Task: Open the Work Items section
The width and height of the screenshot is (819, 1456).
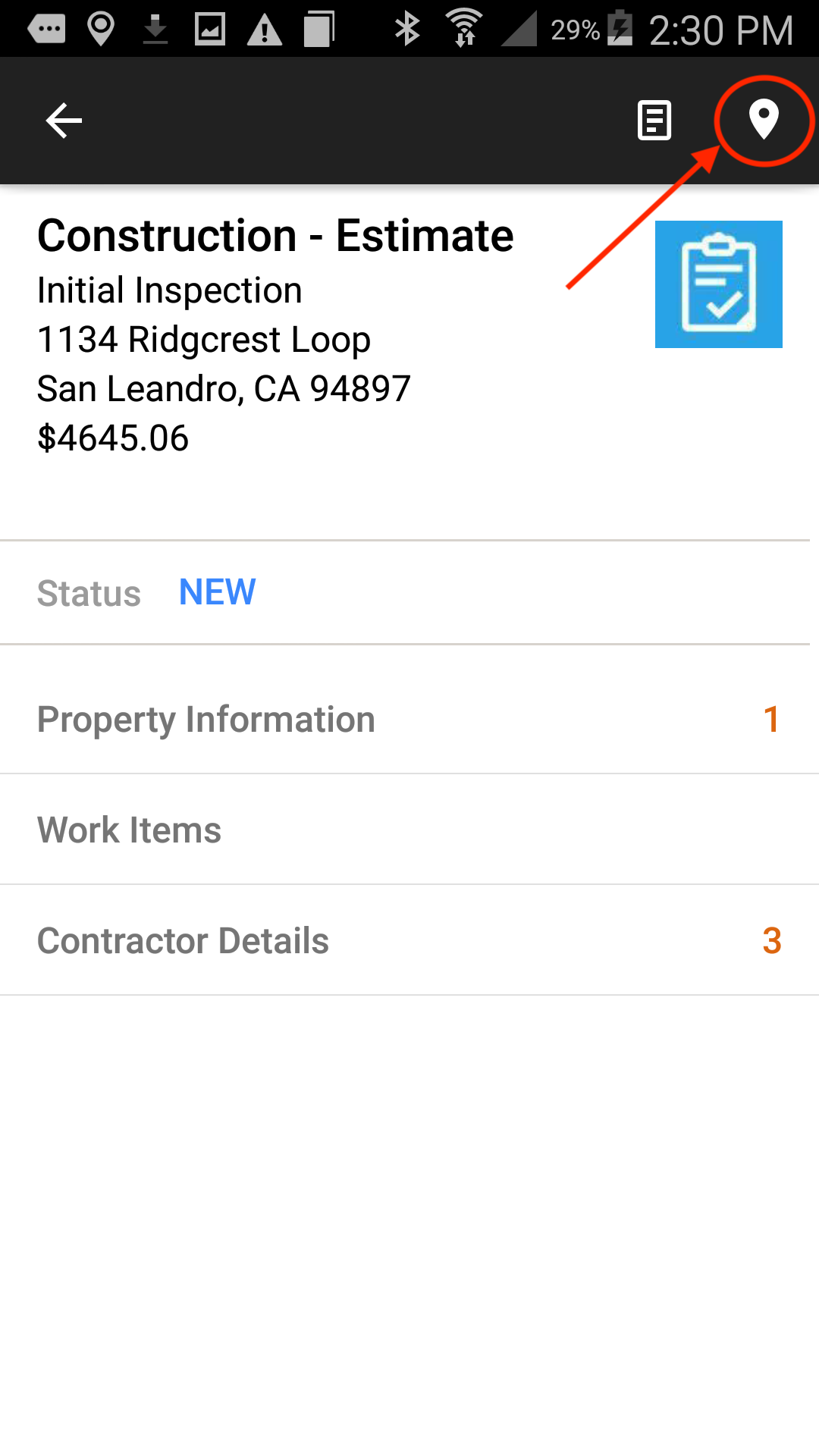Action: pyautogui.click(x=409, y=830)
